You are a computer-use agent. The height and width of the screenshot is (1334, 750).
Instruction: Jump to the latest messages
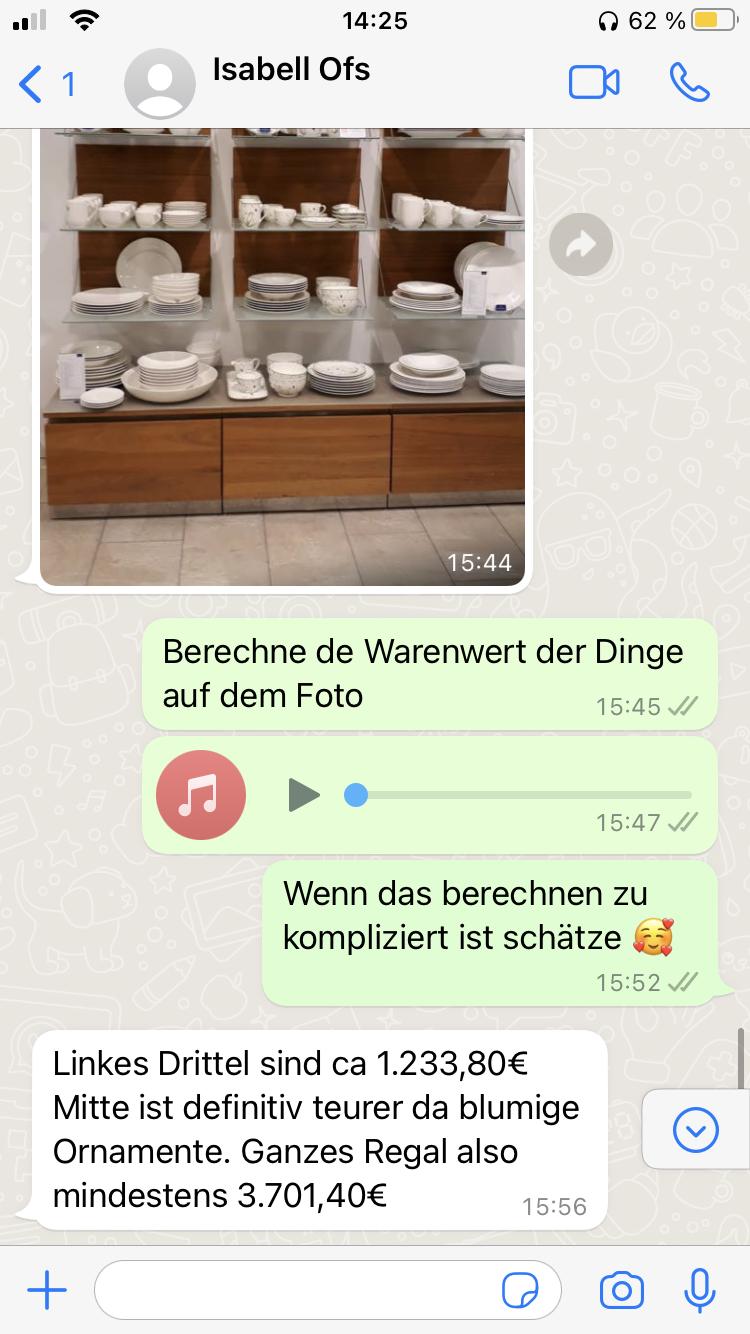click(x=696, y=1130)
